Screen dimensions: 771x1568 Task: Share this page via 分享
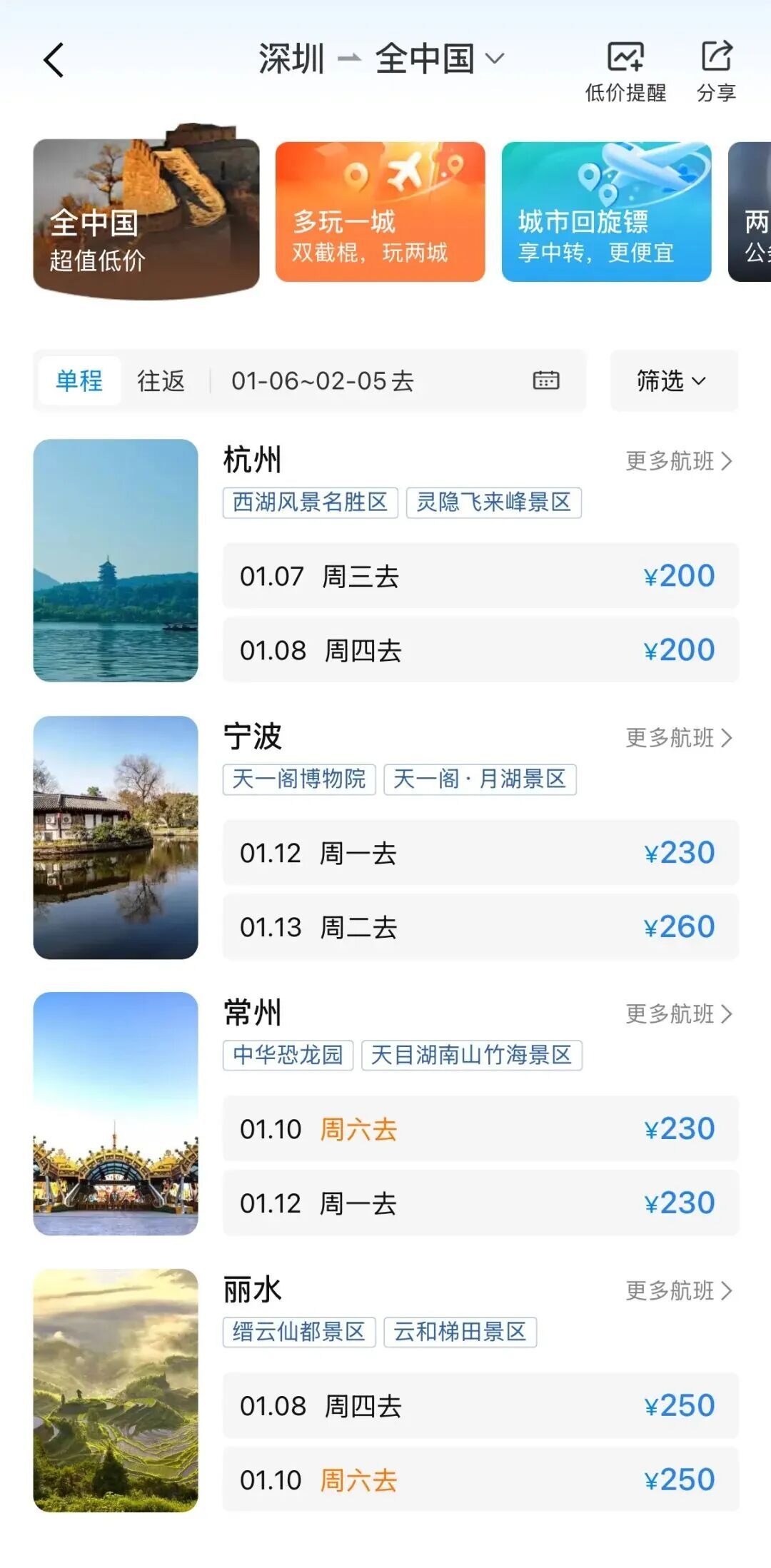[x=716, y=71]
